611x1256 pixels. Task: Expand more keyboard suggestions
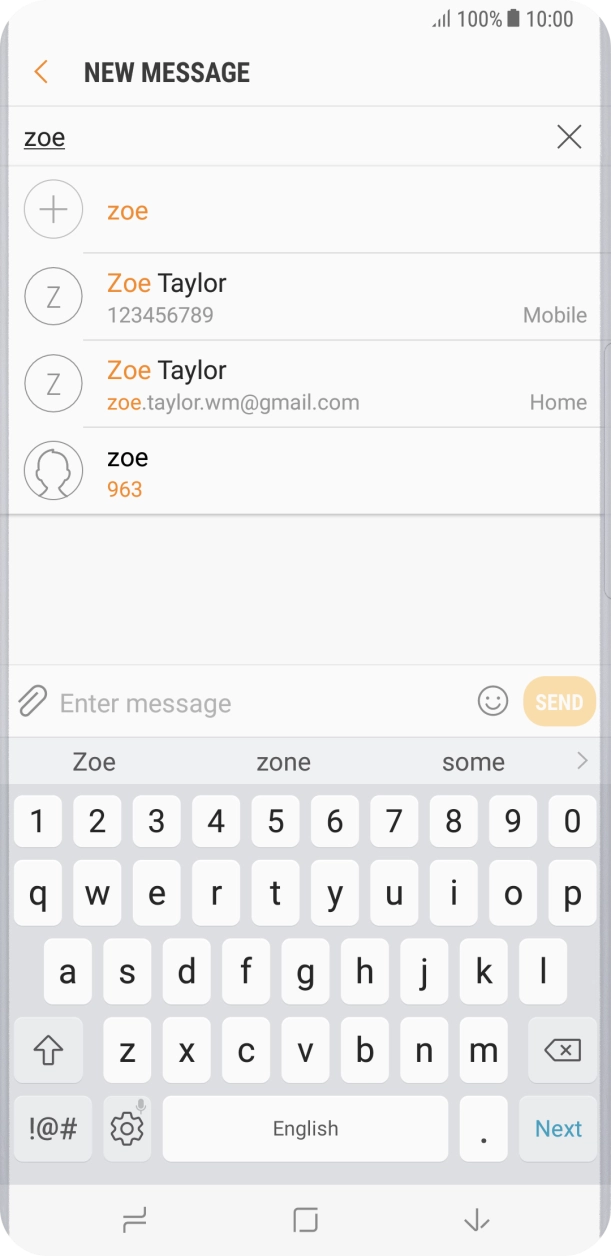click(582, 761)
